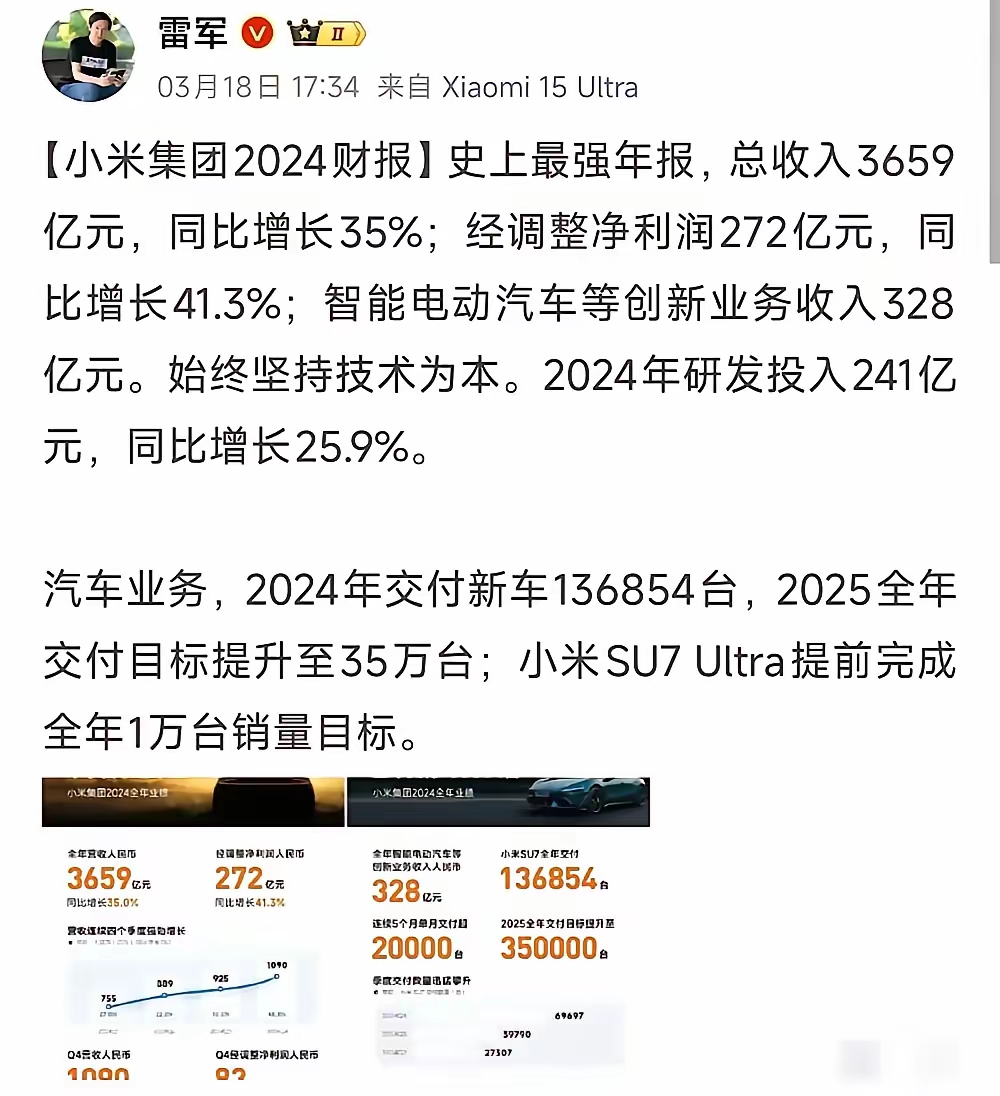
Task: Tap the username 雷军
Action: (194, 31)
